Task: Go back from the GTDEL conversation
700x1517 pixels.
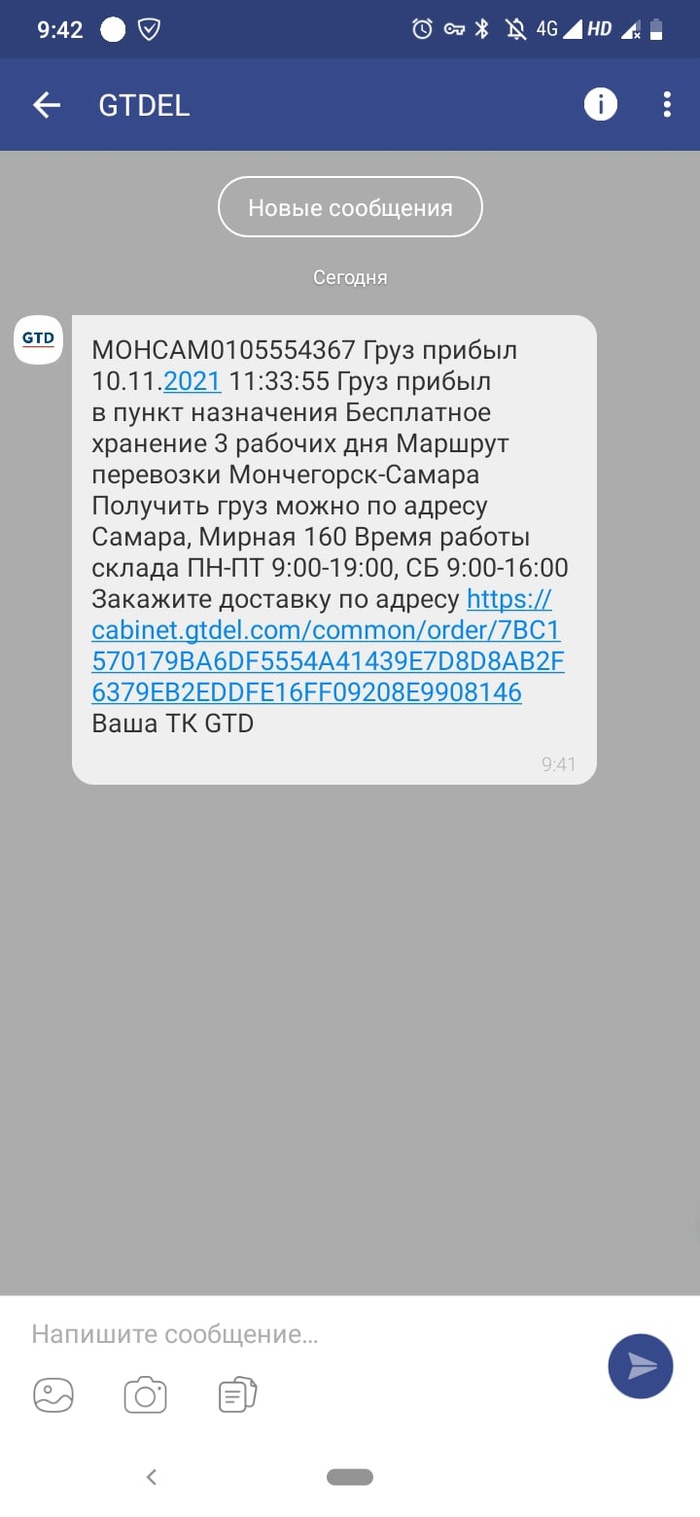Action: (46, 105)
